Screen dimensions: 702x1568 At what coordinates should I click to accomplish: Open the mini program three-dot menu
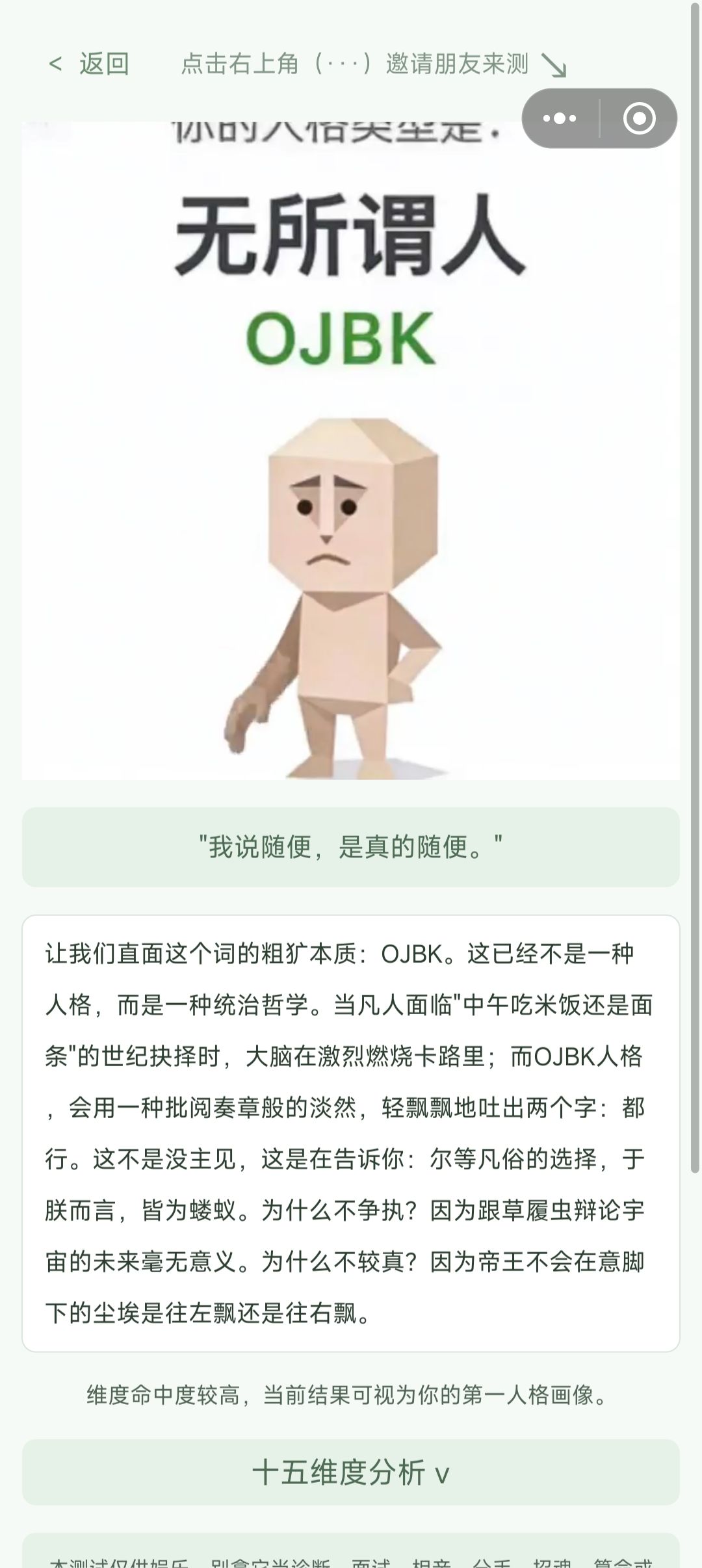(x=560, y=118)
